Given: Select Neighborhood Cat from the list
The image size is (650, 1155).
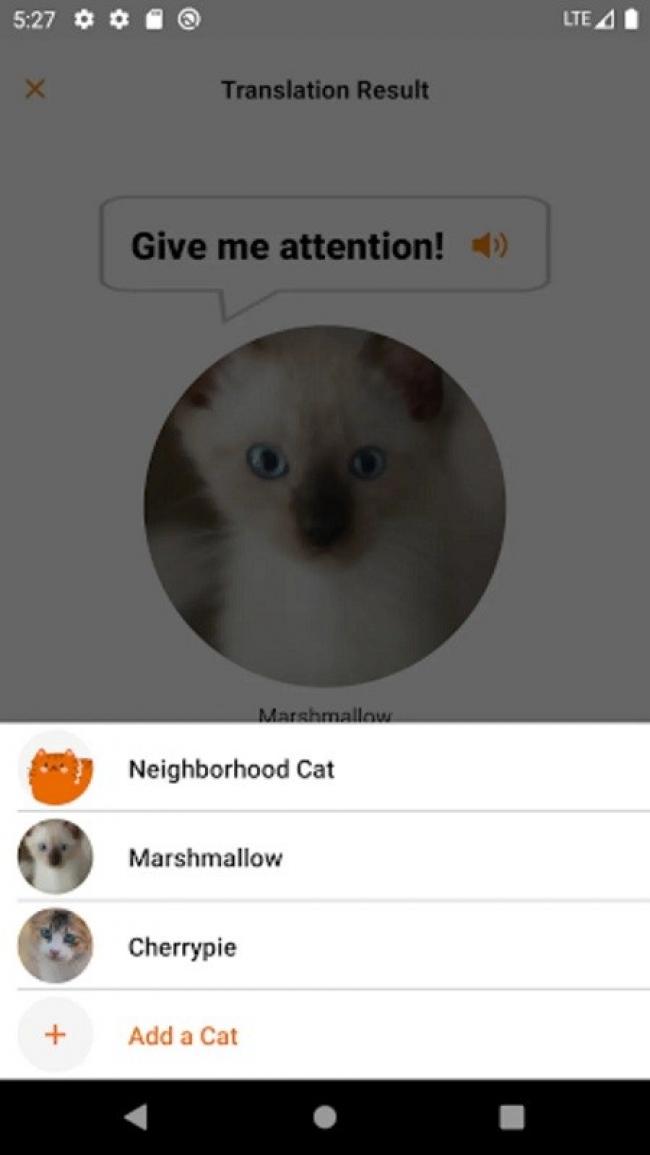Looking at the screenshot, I should (x=231, y=769).
